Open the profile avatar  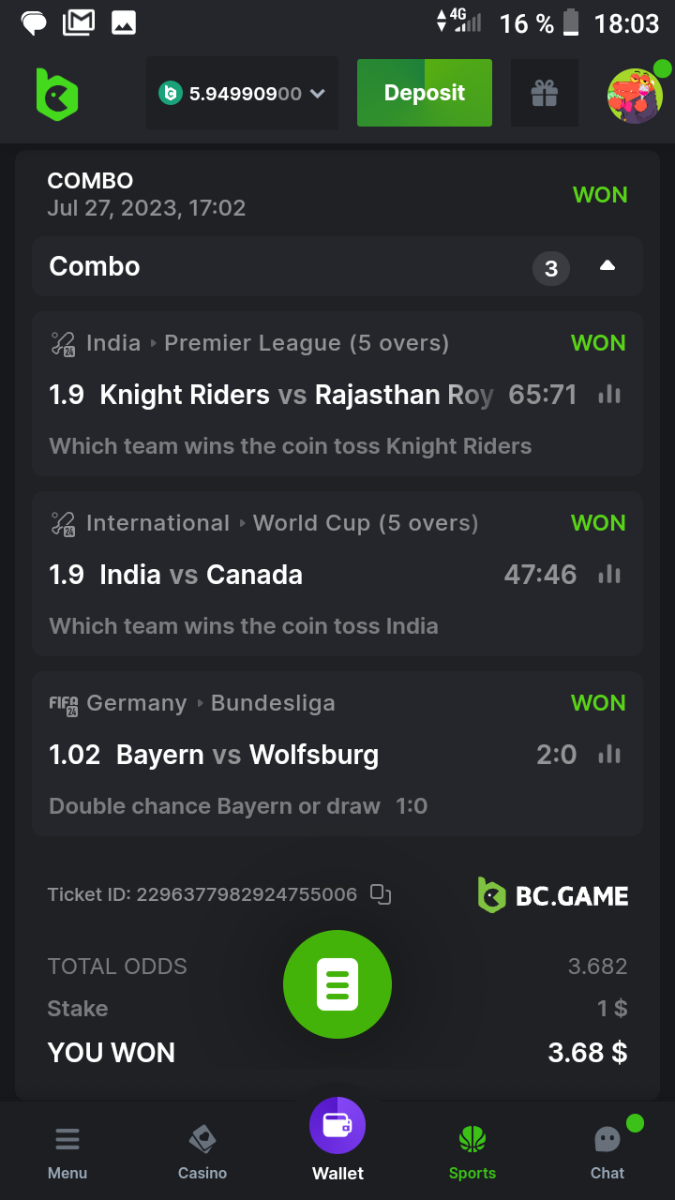coord(635,95)
